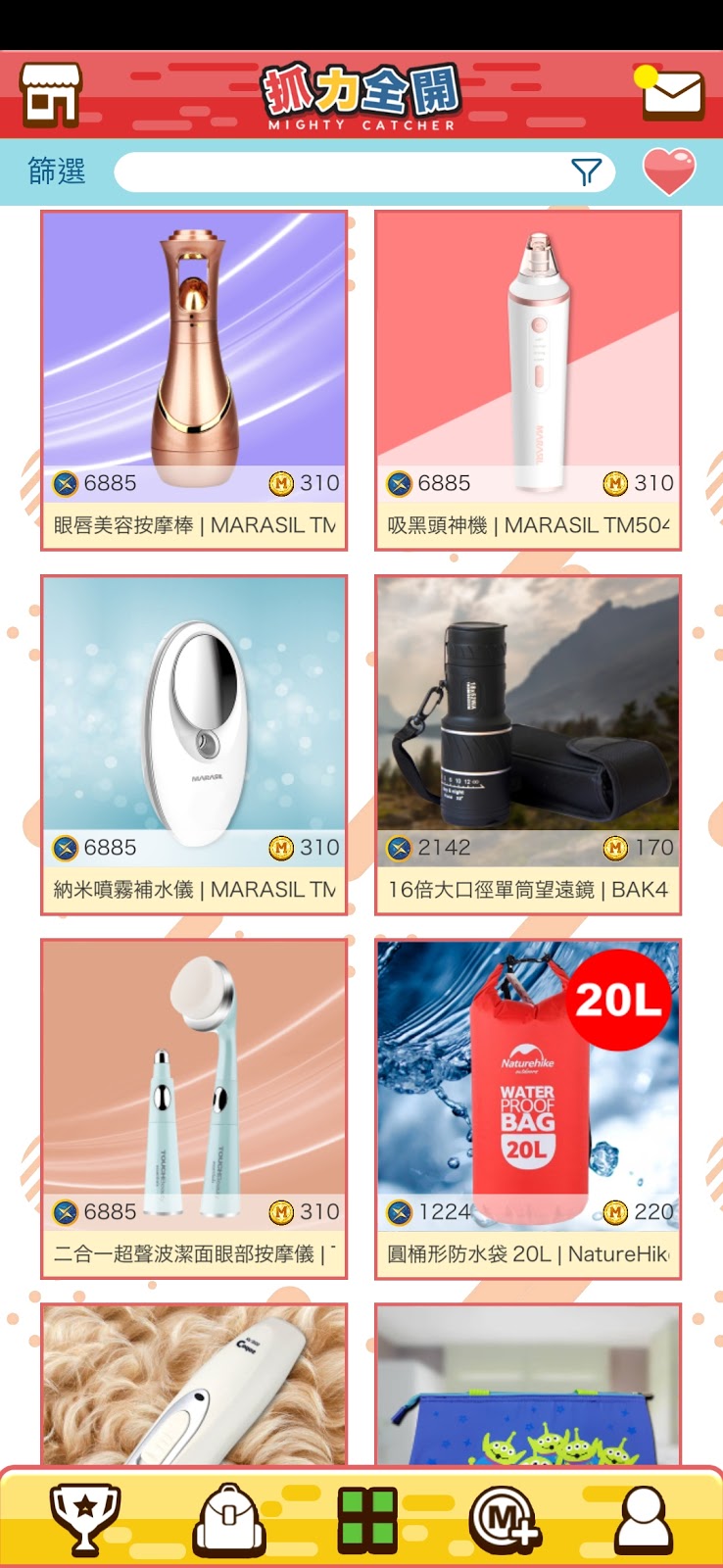Open the 篩選 filter field
This screenshot has width=723, height=1568.
[364, 172]
